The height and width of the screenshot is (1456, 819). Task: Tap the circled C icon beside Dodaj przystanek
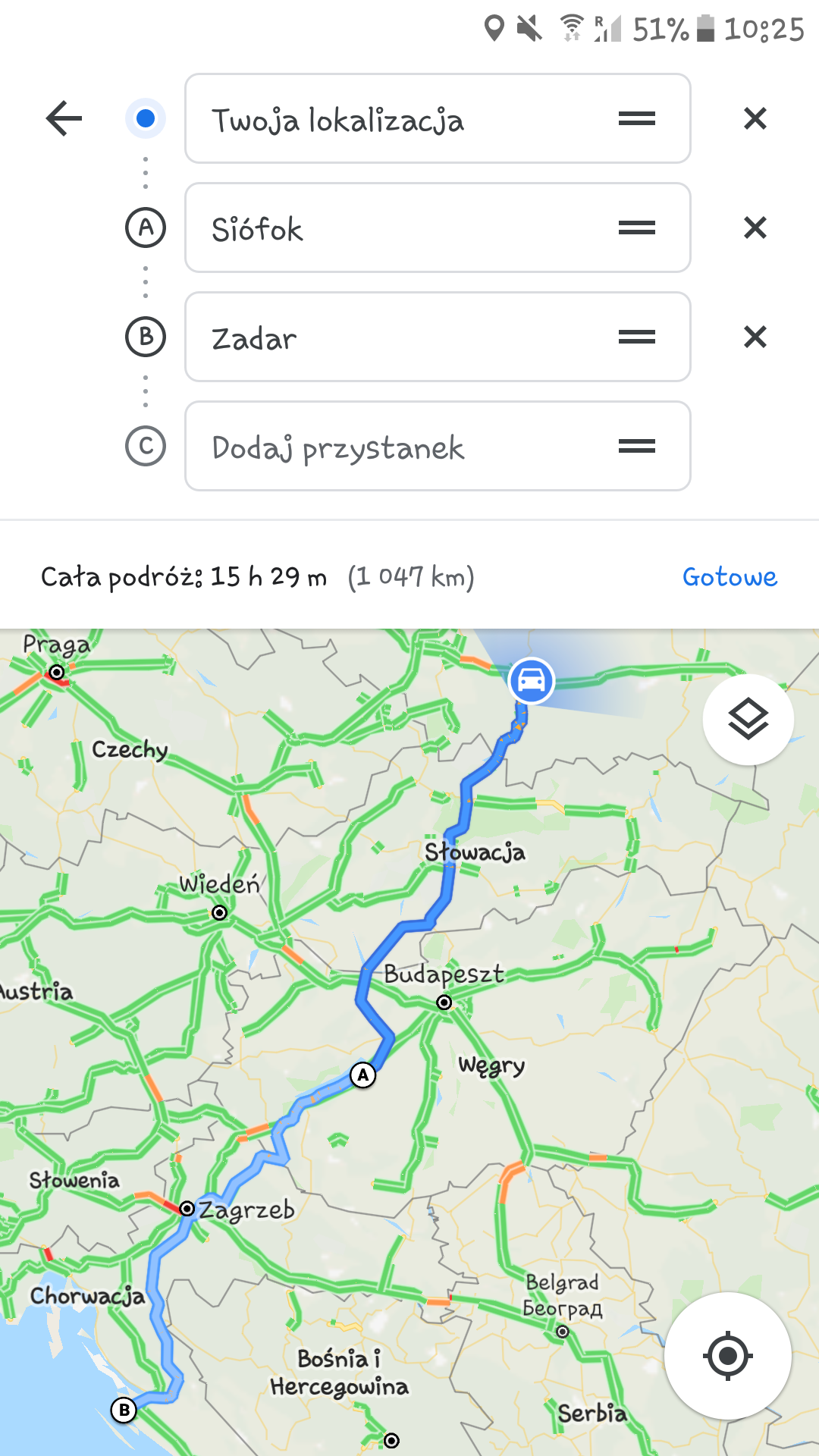[145, 447]
